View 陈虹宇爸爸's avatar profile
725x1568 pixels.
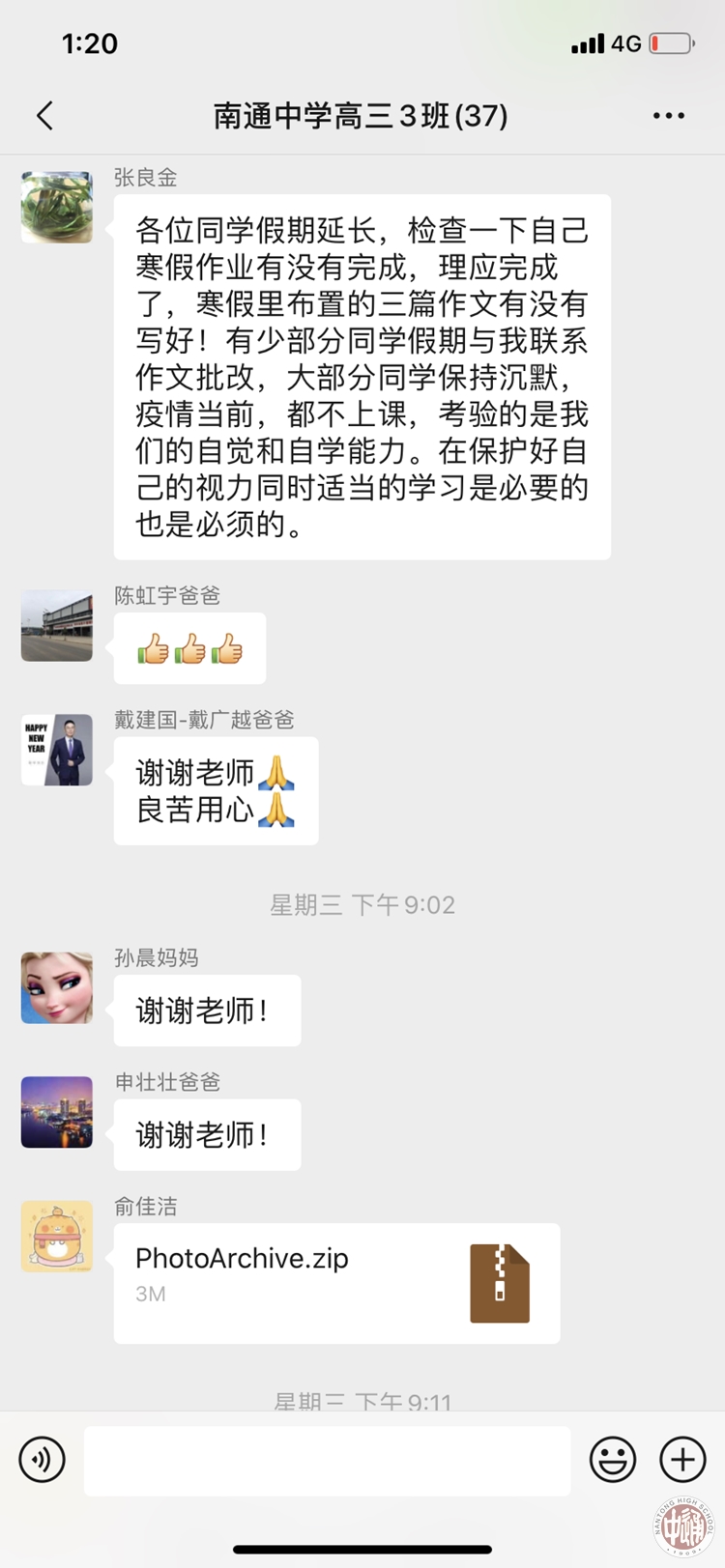click(57, 625)
